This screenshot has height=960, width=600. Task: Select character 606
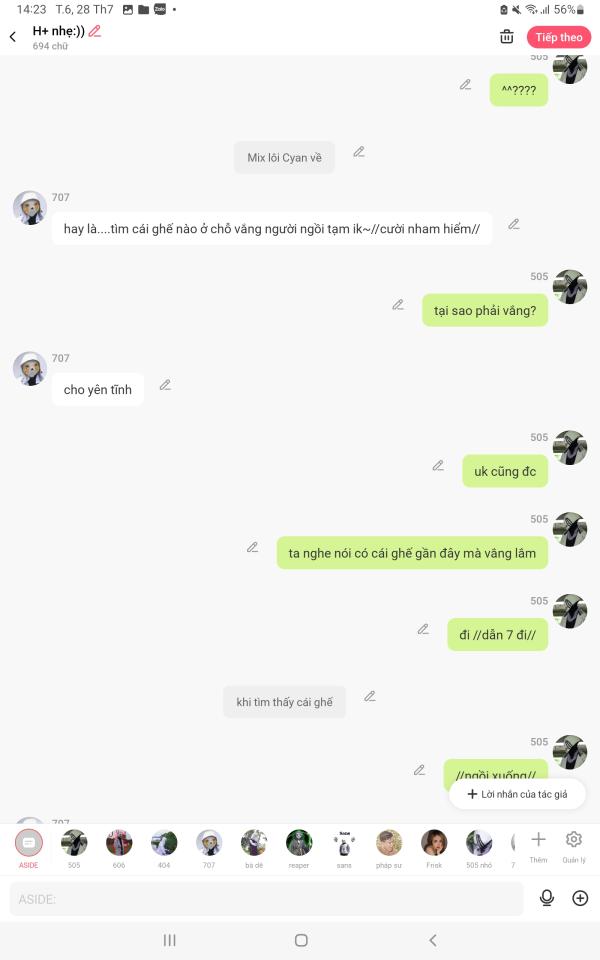coord(119,848)
